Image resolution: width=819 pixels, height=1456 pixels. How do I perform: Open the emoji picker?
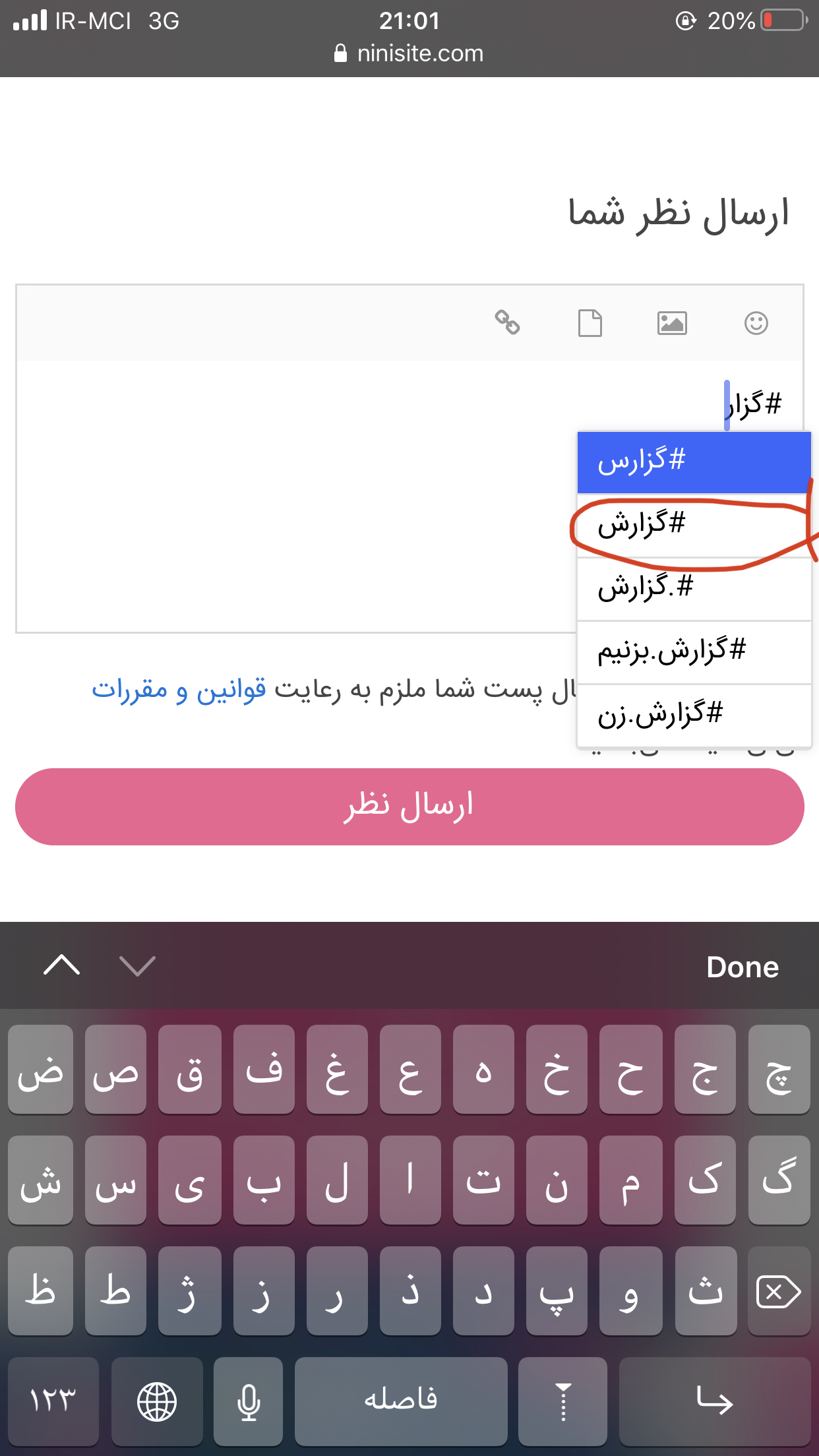756,323
